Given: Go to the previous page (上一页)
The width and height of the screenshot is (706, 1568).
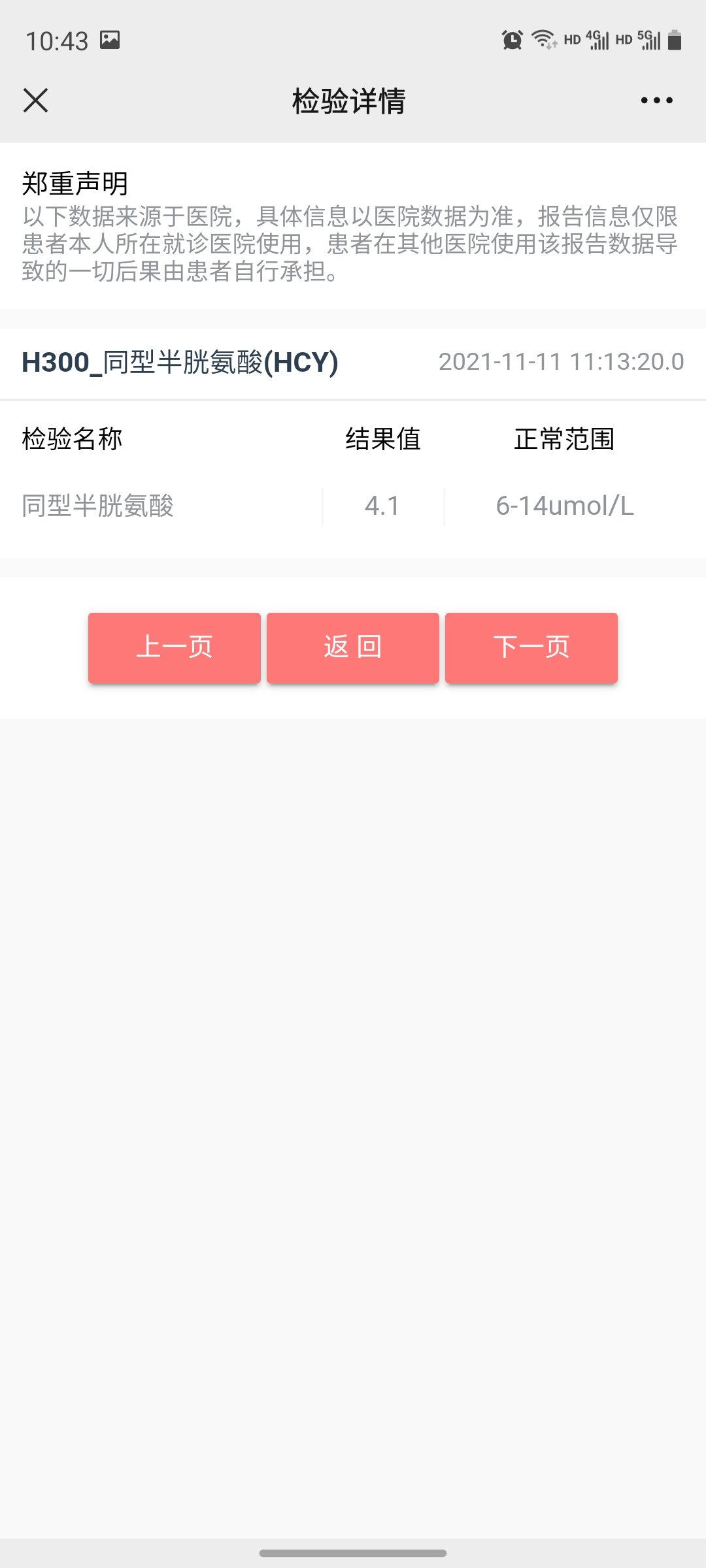Looking at the screenshot, I should click(x=175, y=647).
